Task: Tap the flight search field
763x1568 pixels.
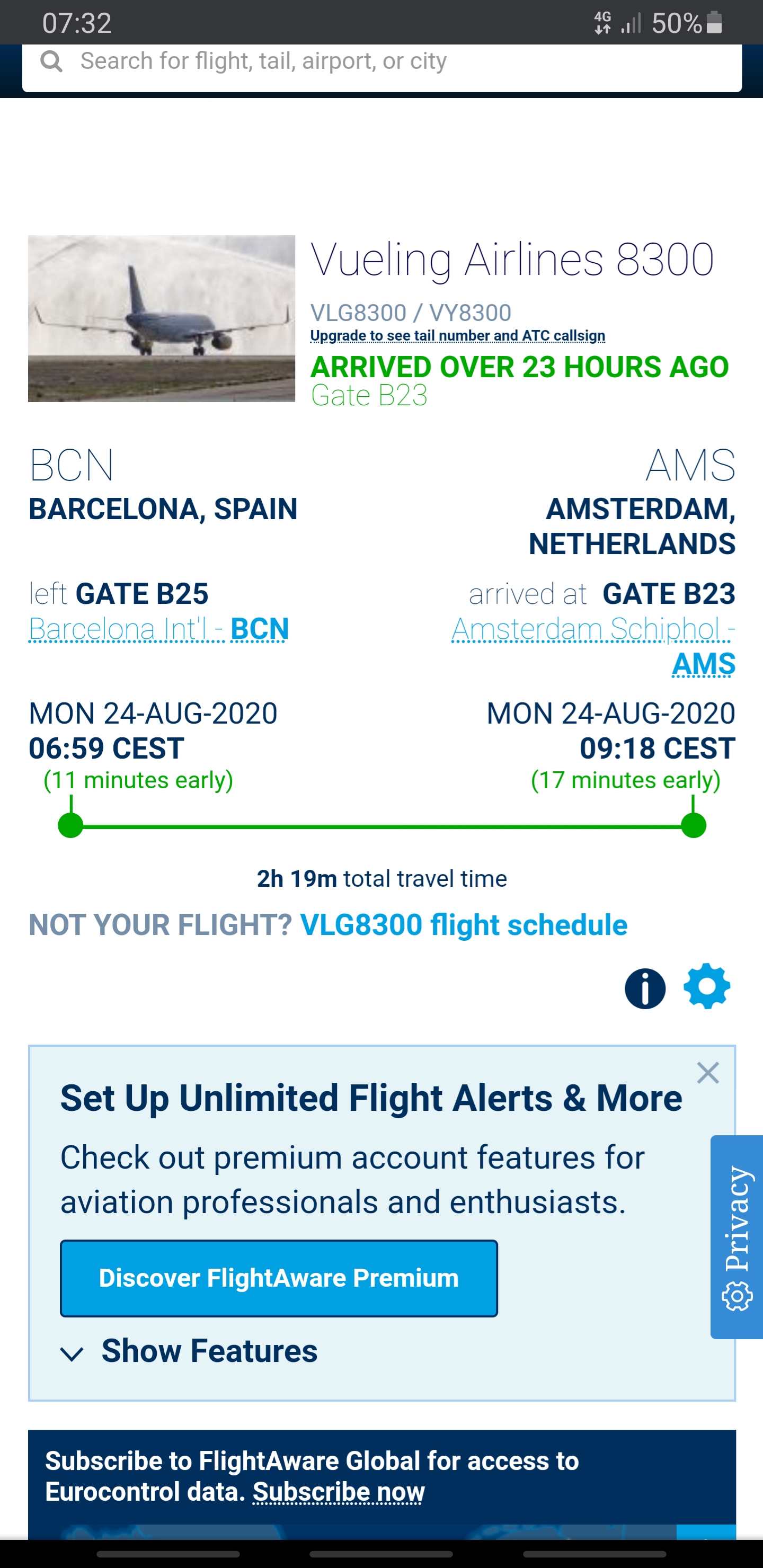Action: pyautogui.click(x=381, y=62)
